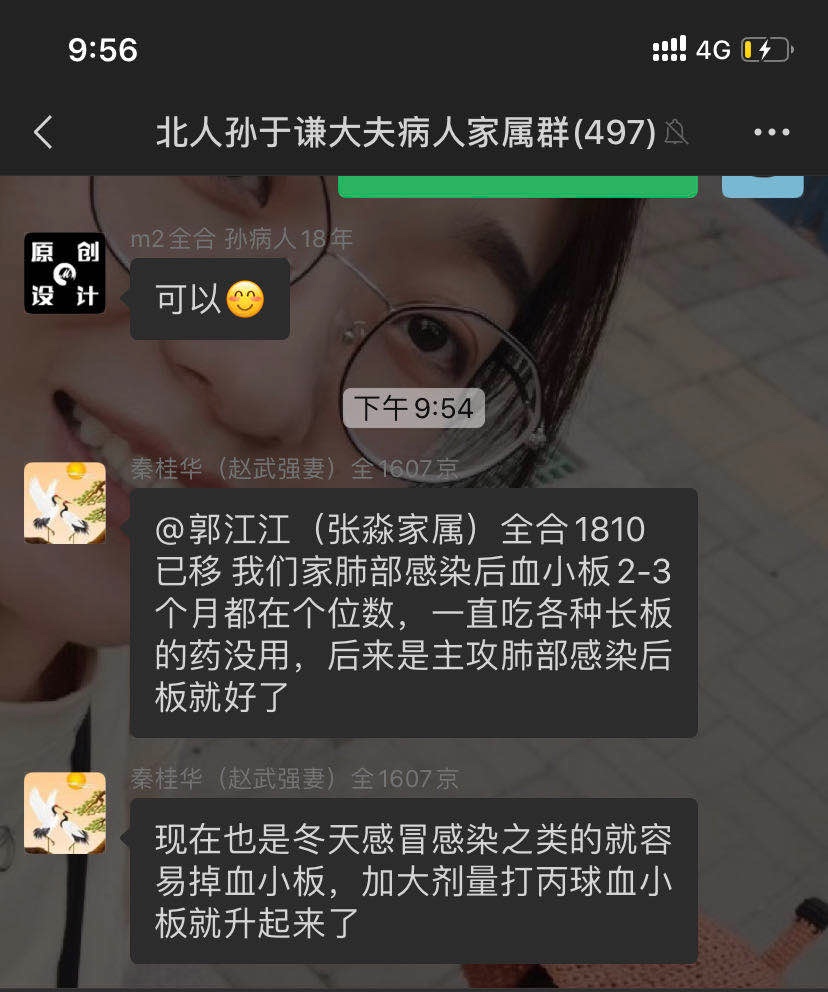This screenshot has height=992, width=828.
Task: Open group chat details via the three dots
Action: pos(771,132)
